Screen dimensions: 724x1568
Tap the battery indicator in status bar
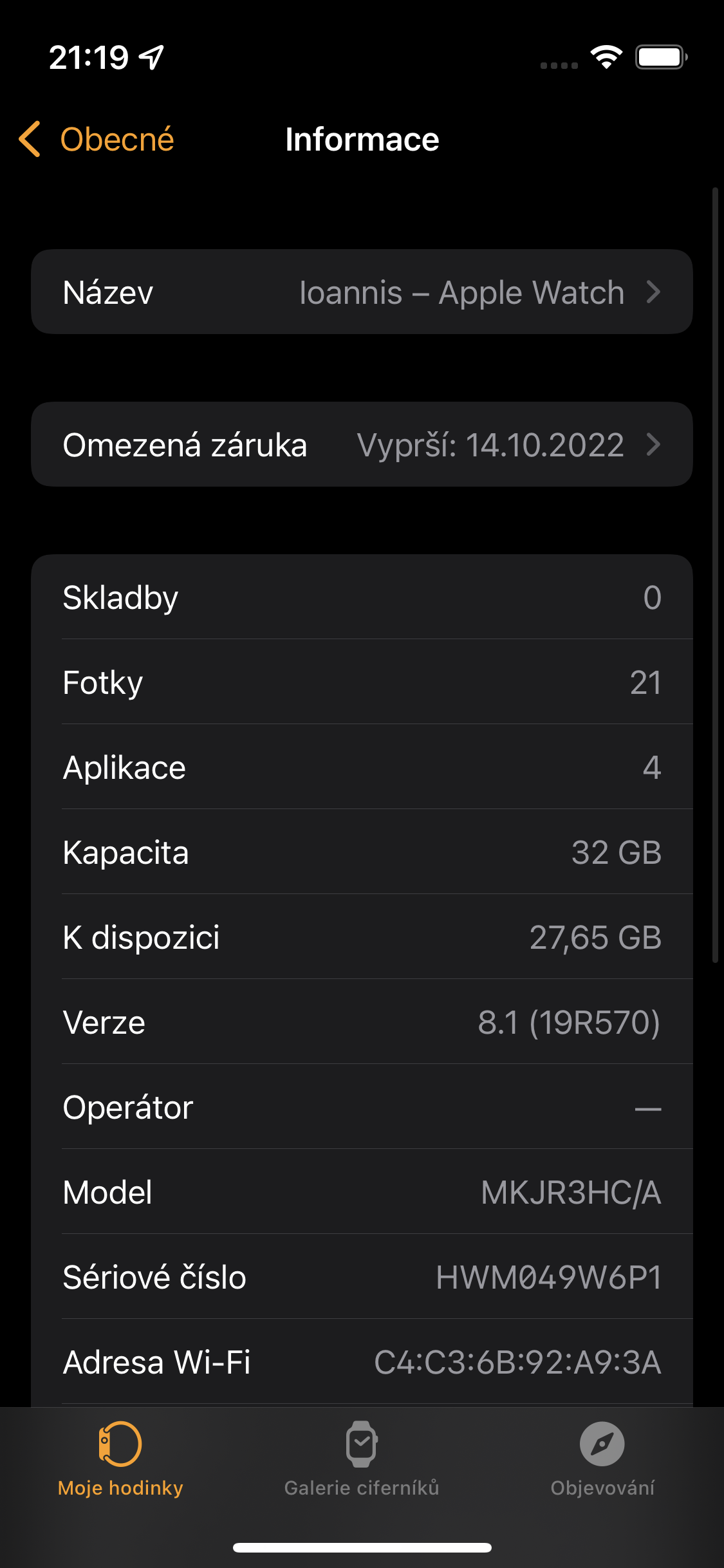tap(660, 57)
